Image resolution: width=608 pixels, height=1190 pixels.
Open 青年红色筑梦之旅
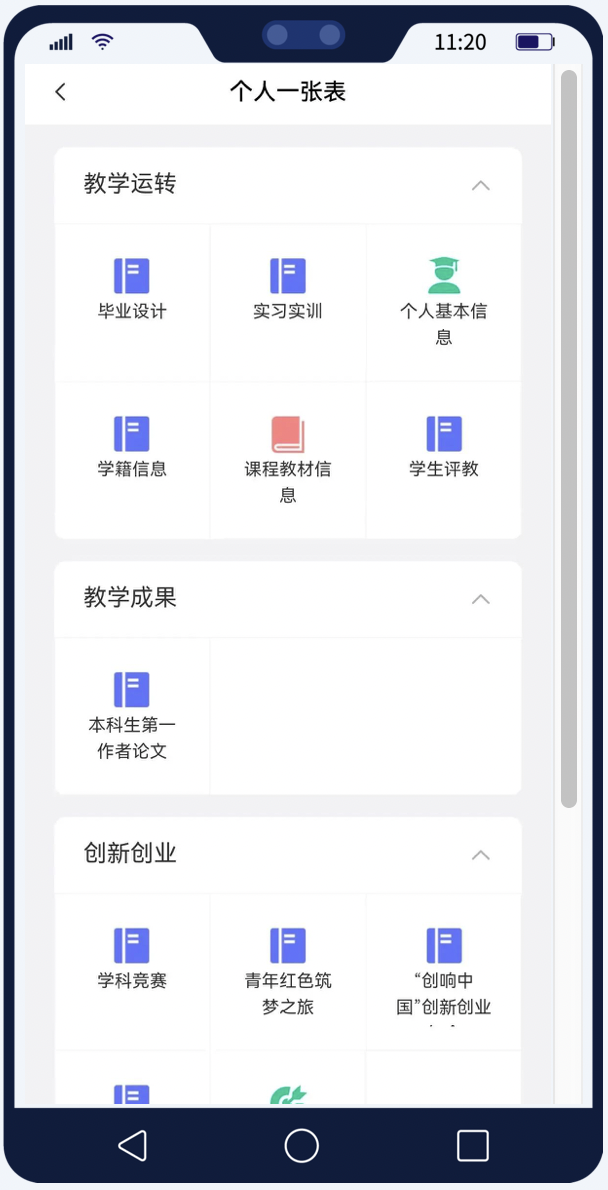tap(288, 970)
